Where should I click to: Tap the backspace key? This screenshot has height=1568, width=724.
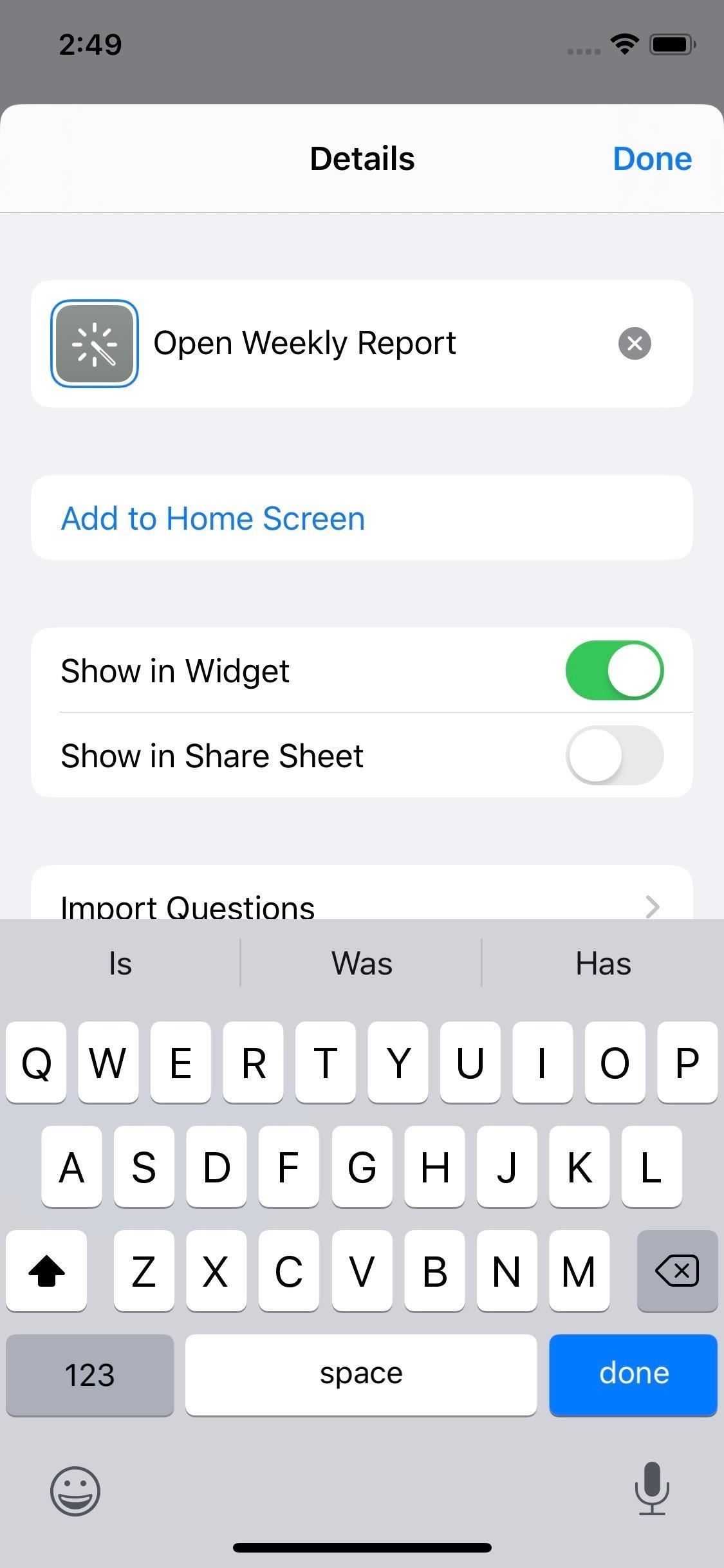677,1271
